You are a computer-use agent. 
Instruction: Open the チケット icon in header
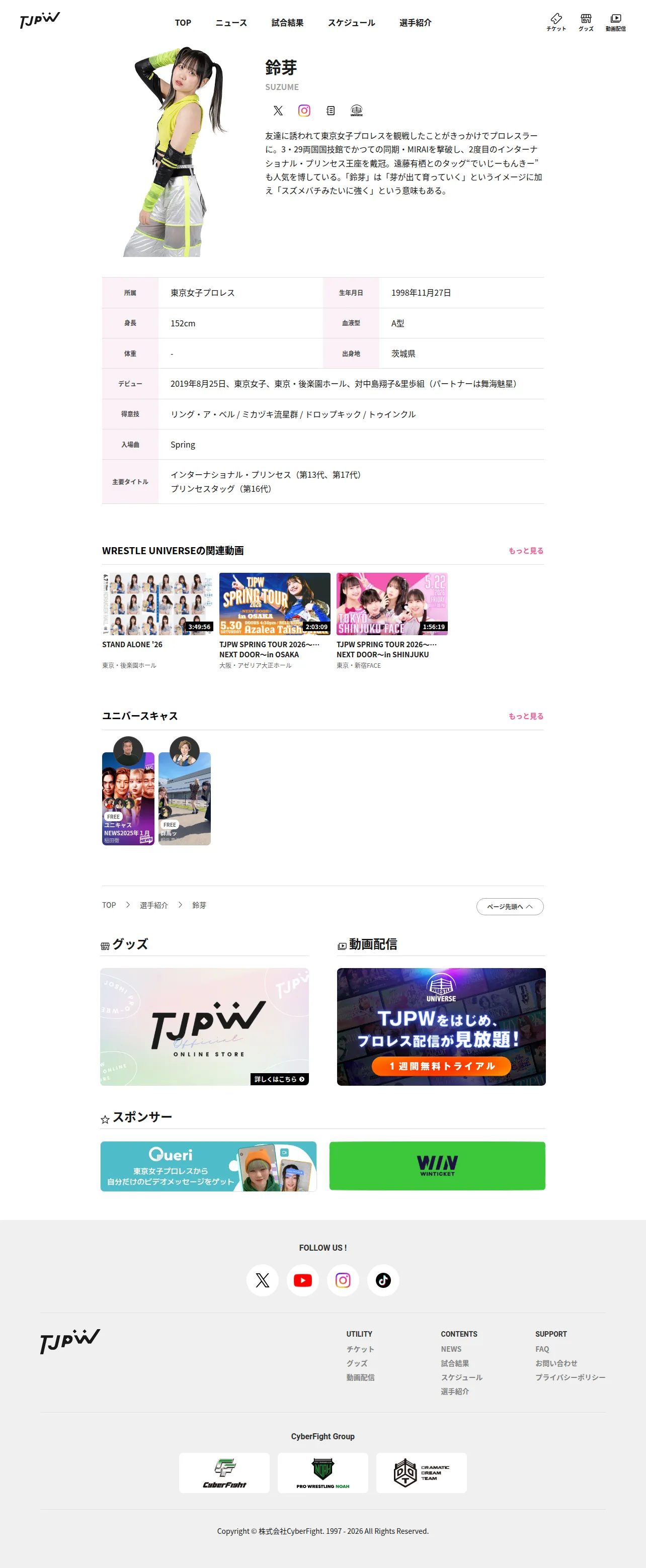(x=556, y=22)
